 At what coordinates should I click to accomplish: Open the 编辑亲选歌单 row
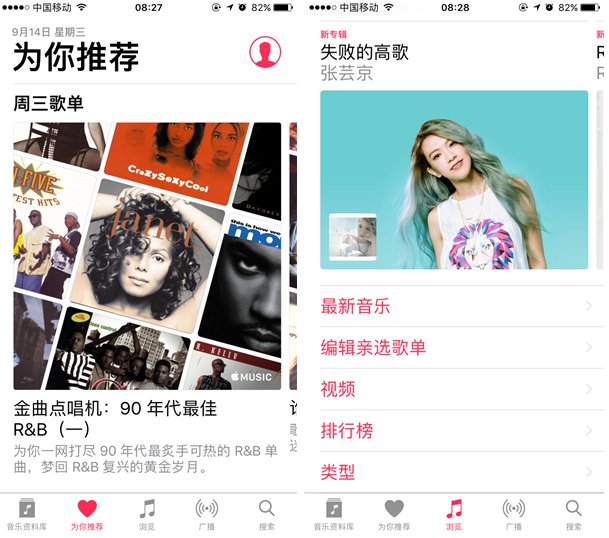(x=454, y=348)
